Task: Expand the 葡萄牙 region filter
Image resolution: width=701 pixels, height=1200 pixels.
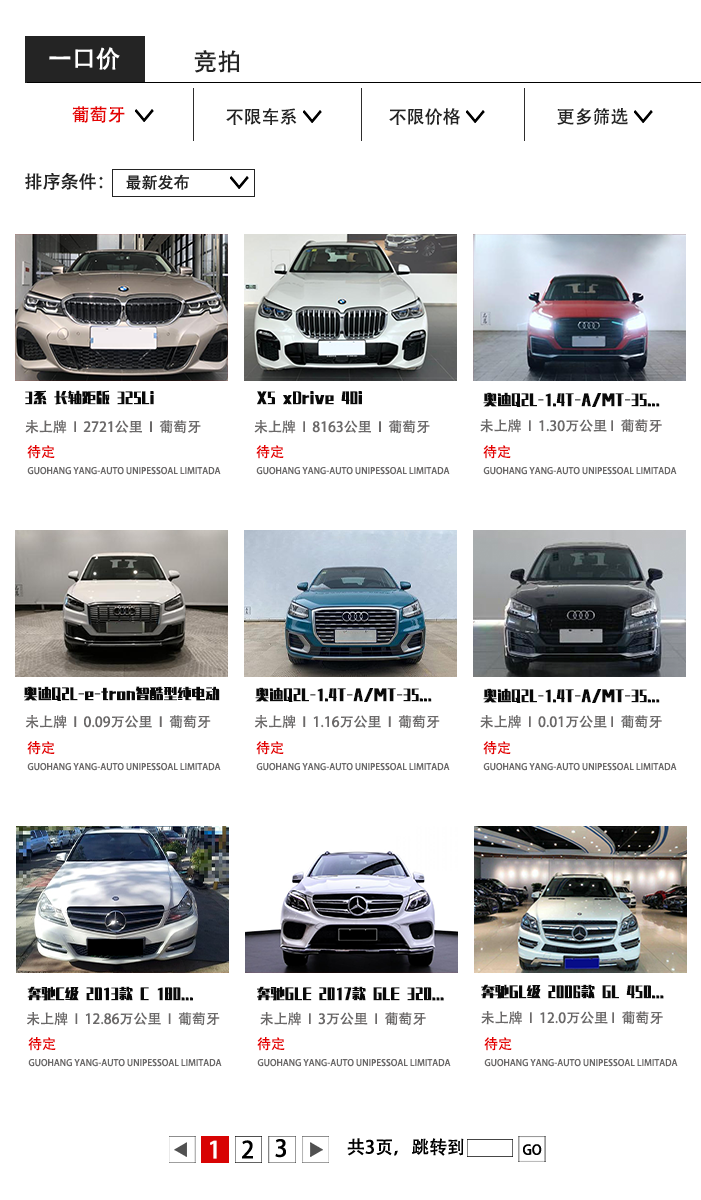Action: pyautogui.click(x=112, y=115)
